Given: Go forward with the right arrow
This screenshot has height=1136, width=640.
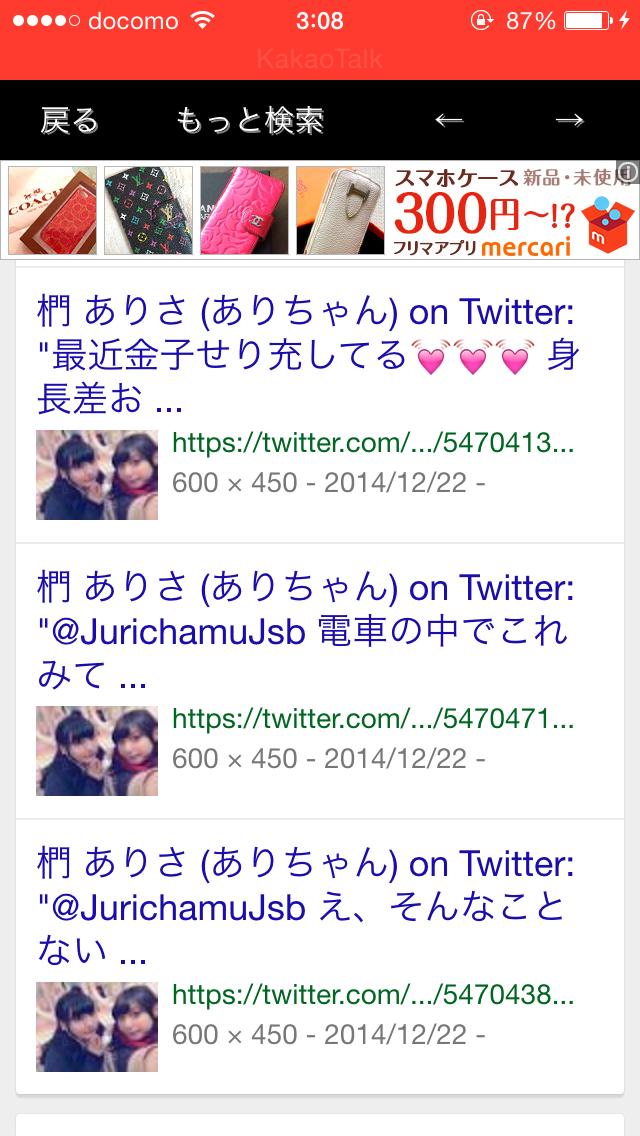Looking at the screenshot, I should click(569, 121).
